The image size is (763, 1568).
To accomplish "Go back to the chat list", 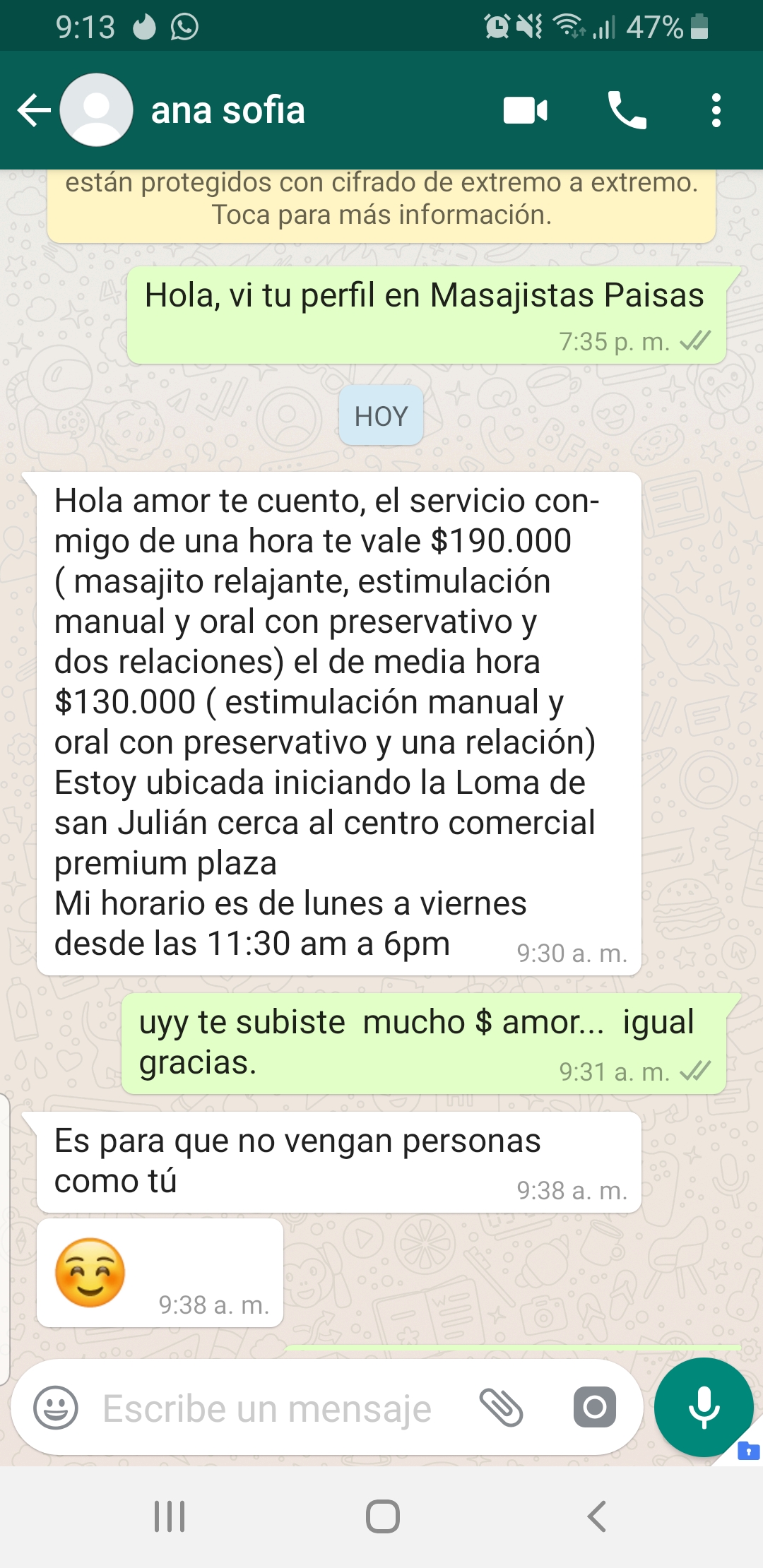I will (x=34, y=111).
